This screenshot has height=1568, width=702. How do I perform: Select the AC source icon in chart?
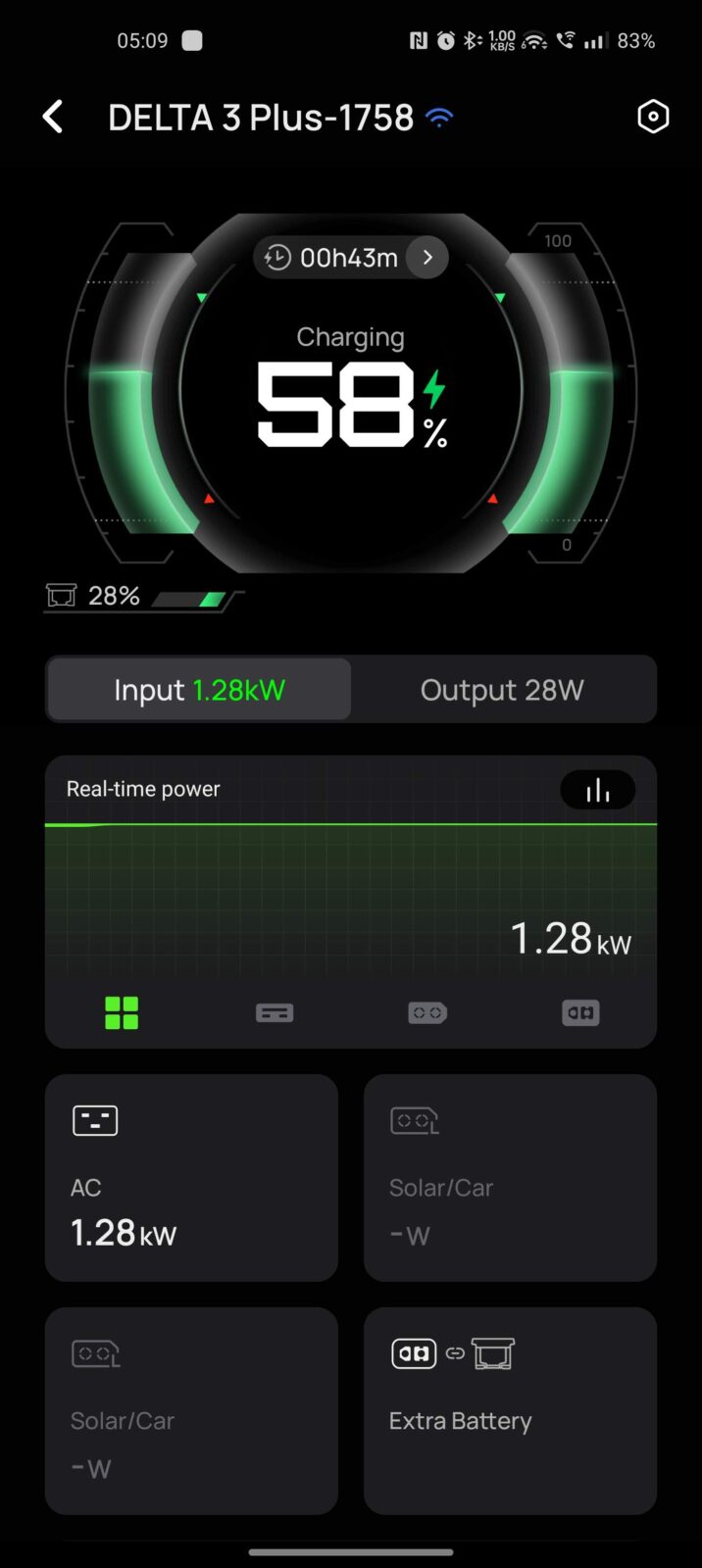point(275,1013)
